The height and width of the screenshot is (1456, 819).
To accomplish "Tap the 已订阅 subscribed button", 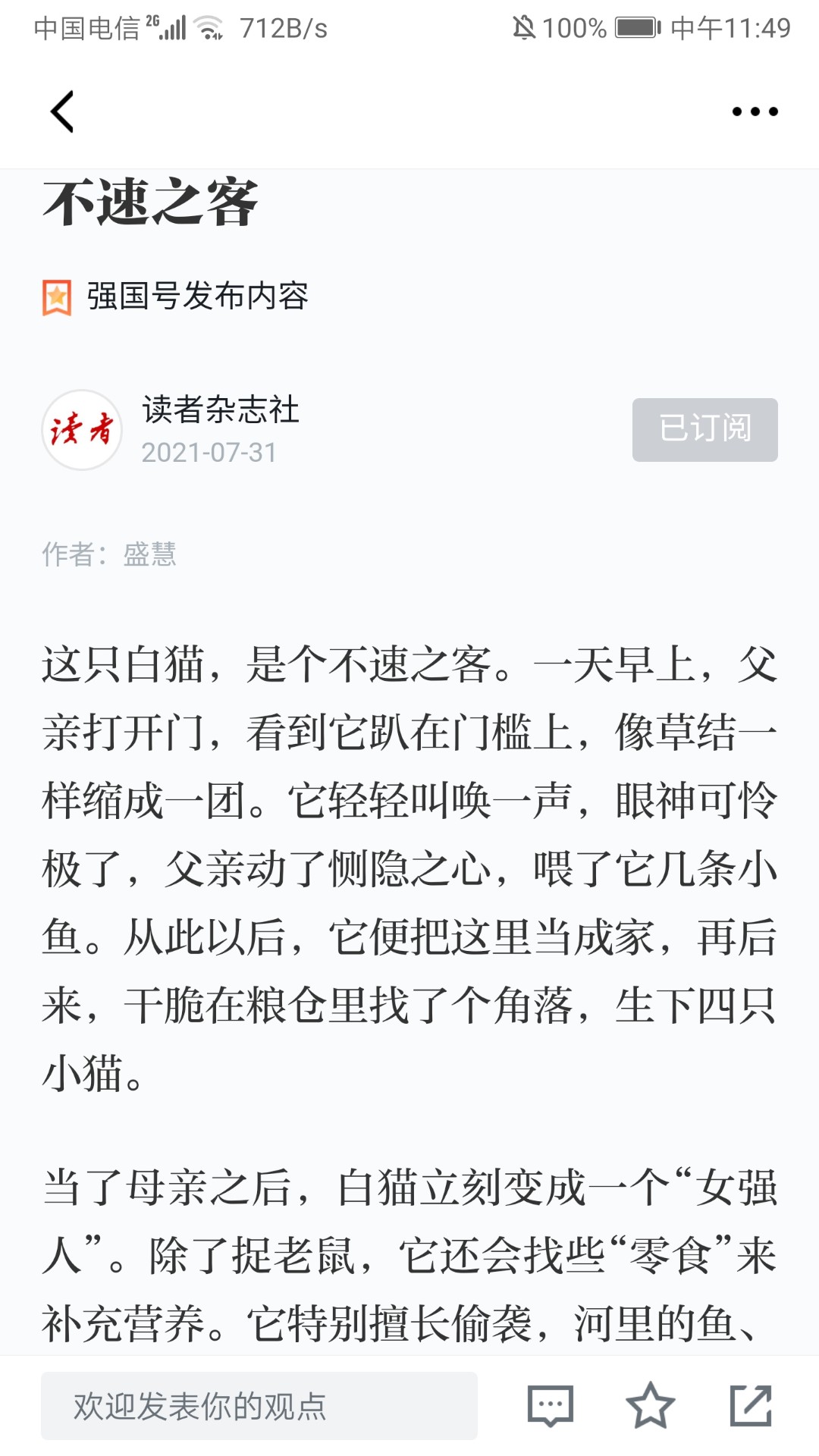I will [704, 429].
